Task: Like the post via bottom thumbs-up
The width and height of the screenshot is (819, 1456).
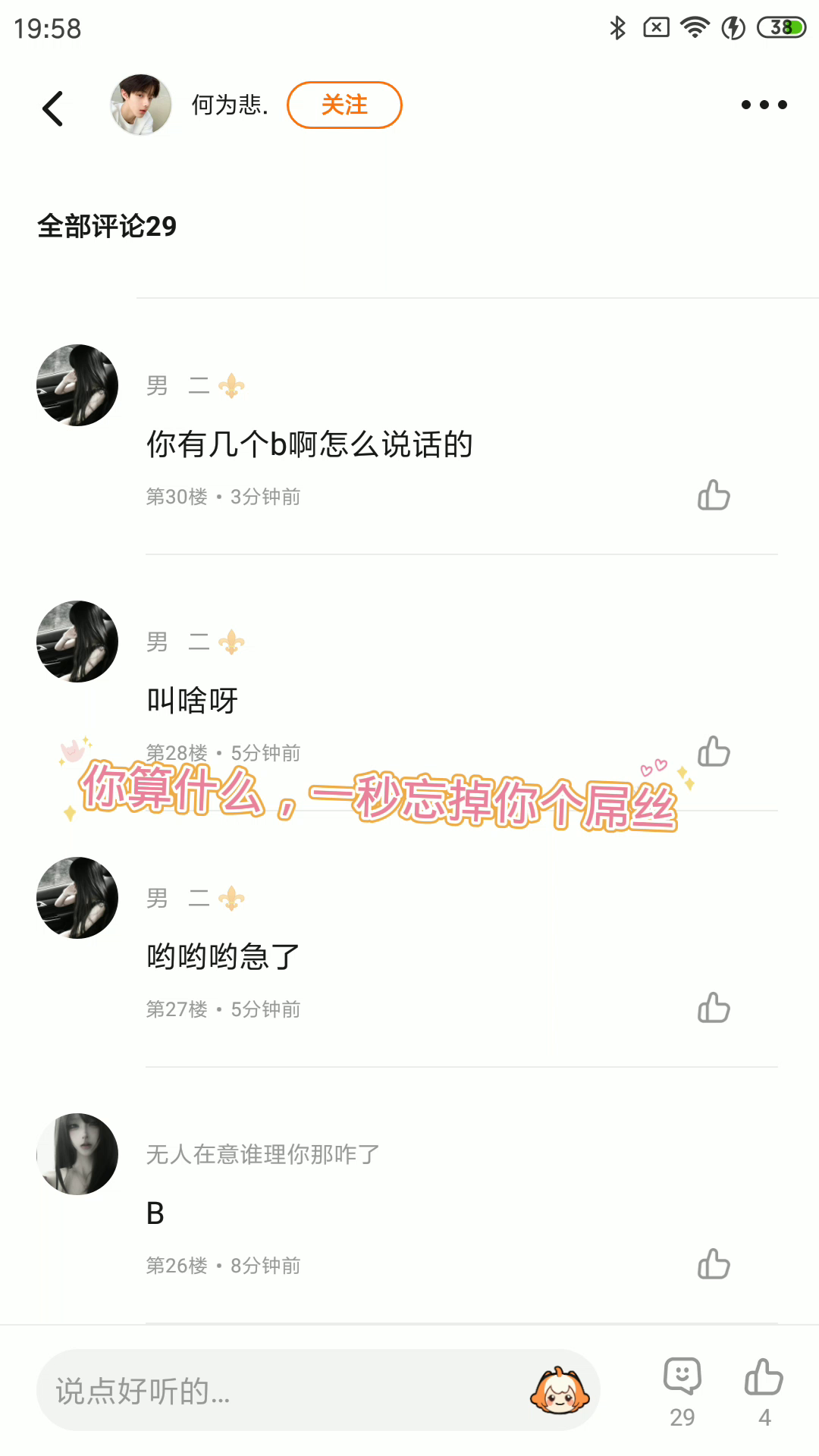Action: [x=764, y=1392]
